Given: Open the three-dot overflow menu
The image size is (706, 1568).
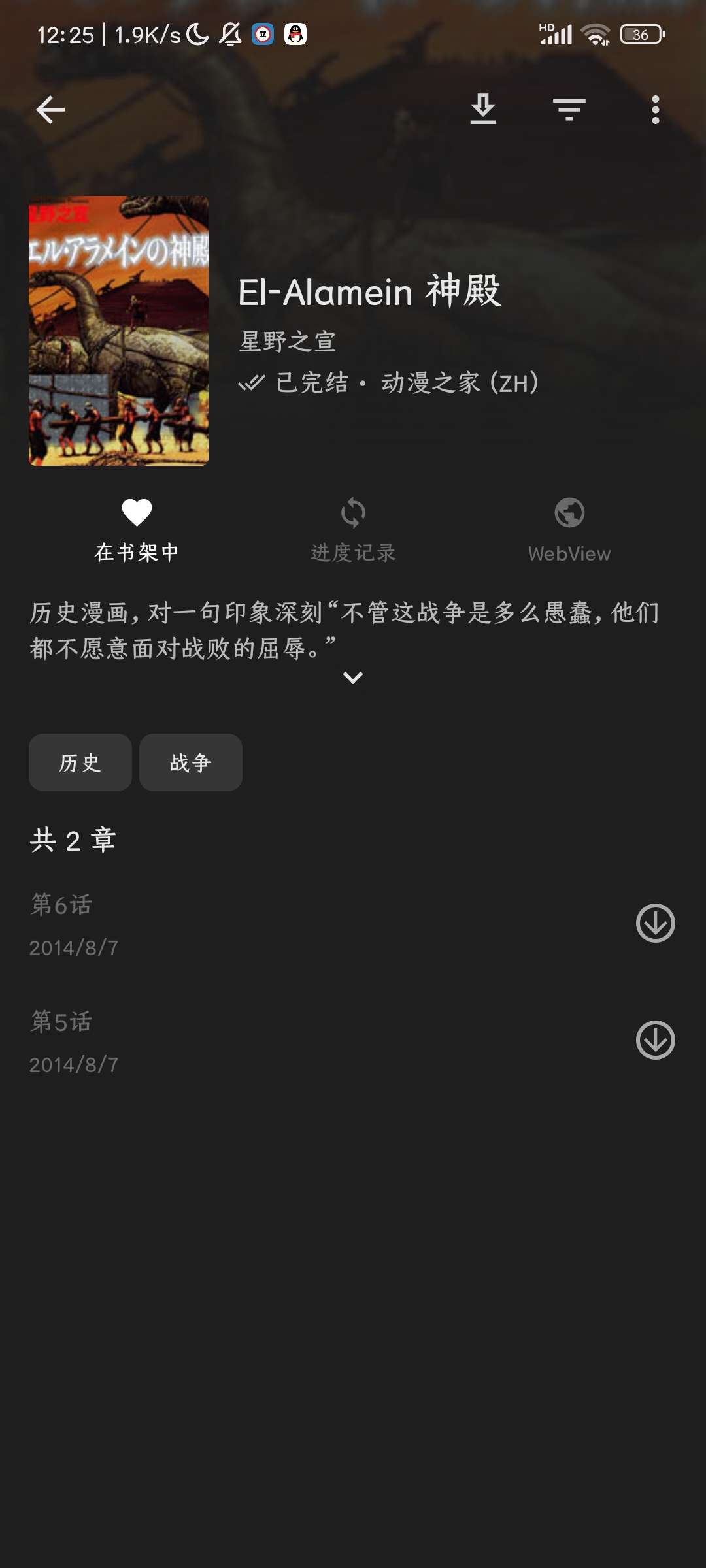Looking at the screenshot, I should tap(655, 110).
